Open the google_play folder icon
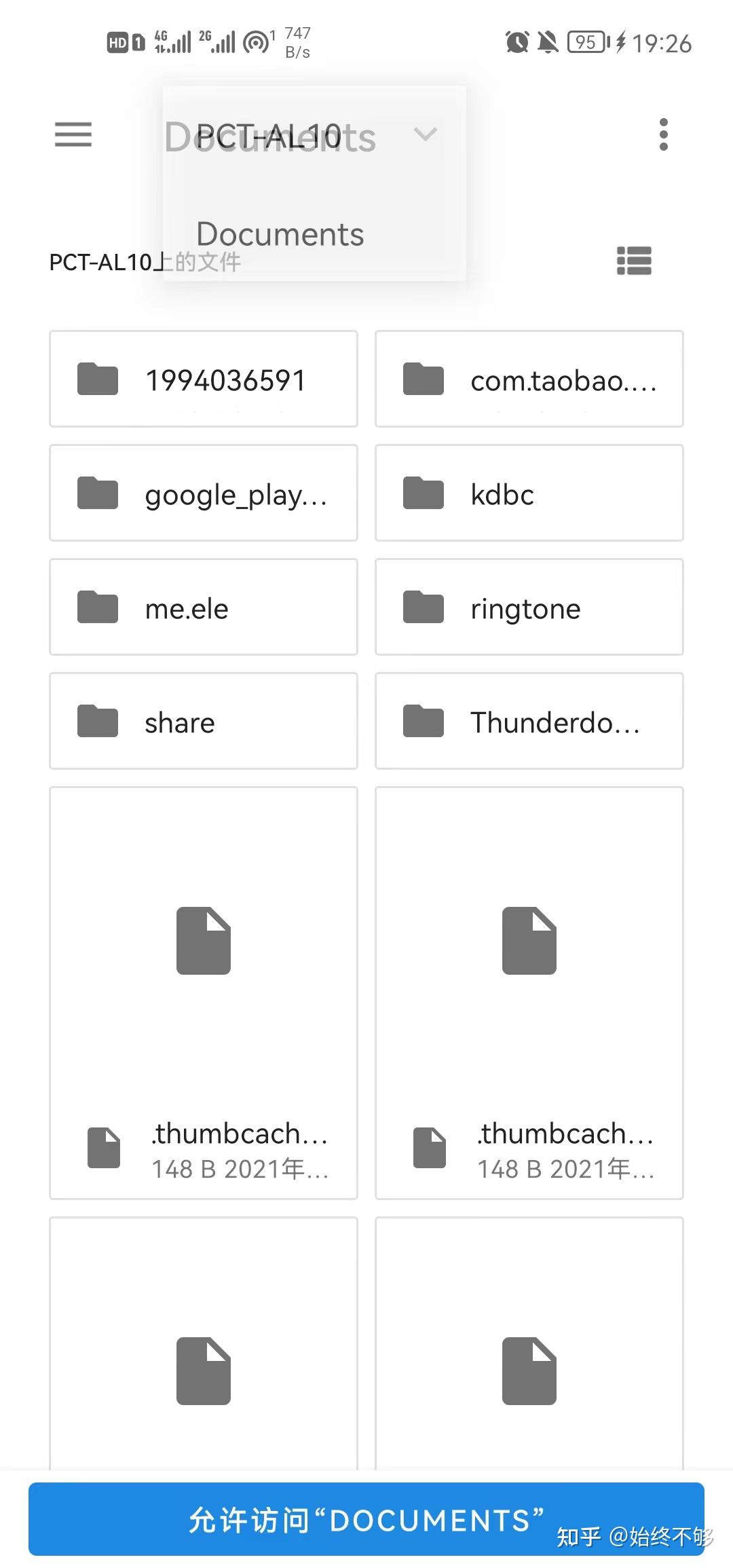 pyautogui.click(x=96, y=493)
